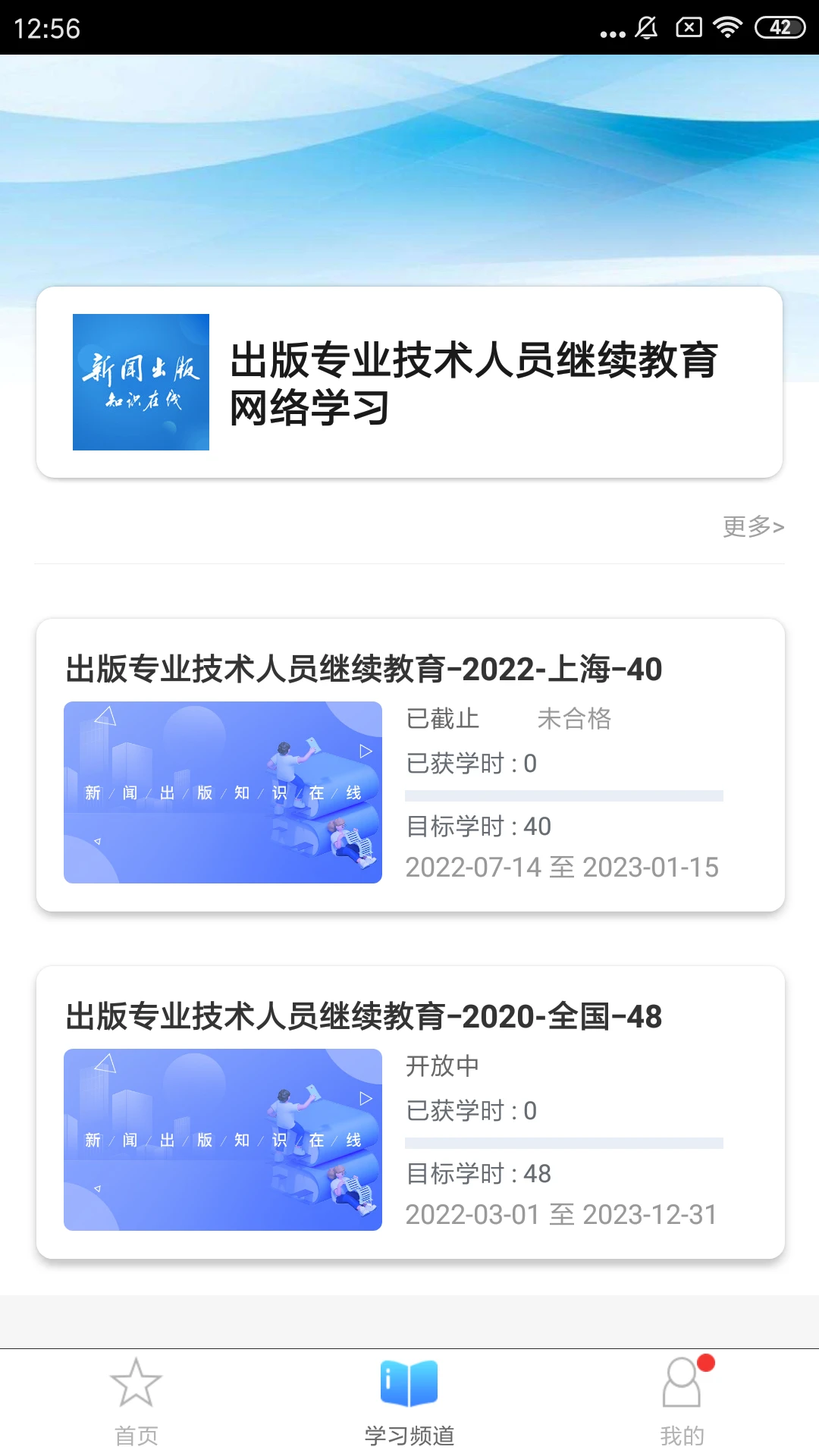Tap the 已截止 status label
The height and width of the screenshot is (1456, 819).
tap(440, 718)
